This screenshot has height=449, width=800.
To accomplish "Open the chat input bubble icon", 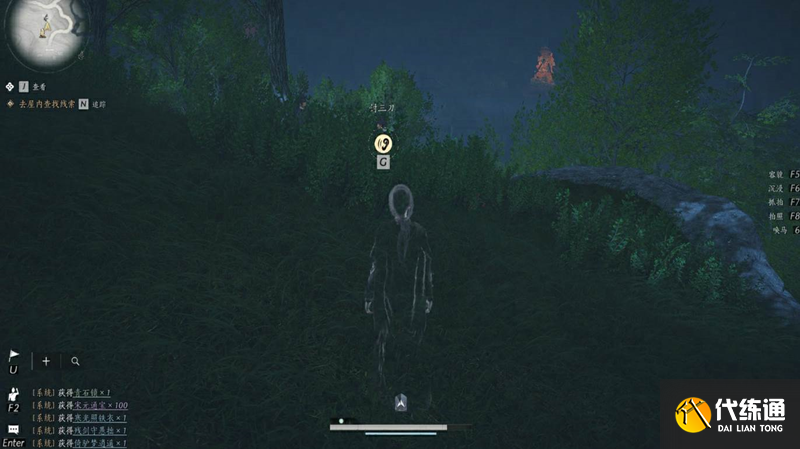I will 14,428.
